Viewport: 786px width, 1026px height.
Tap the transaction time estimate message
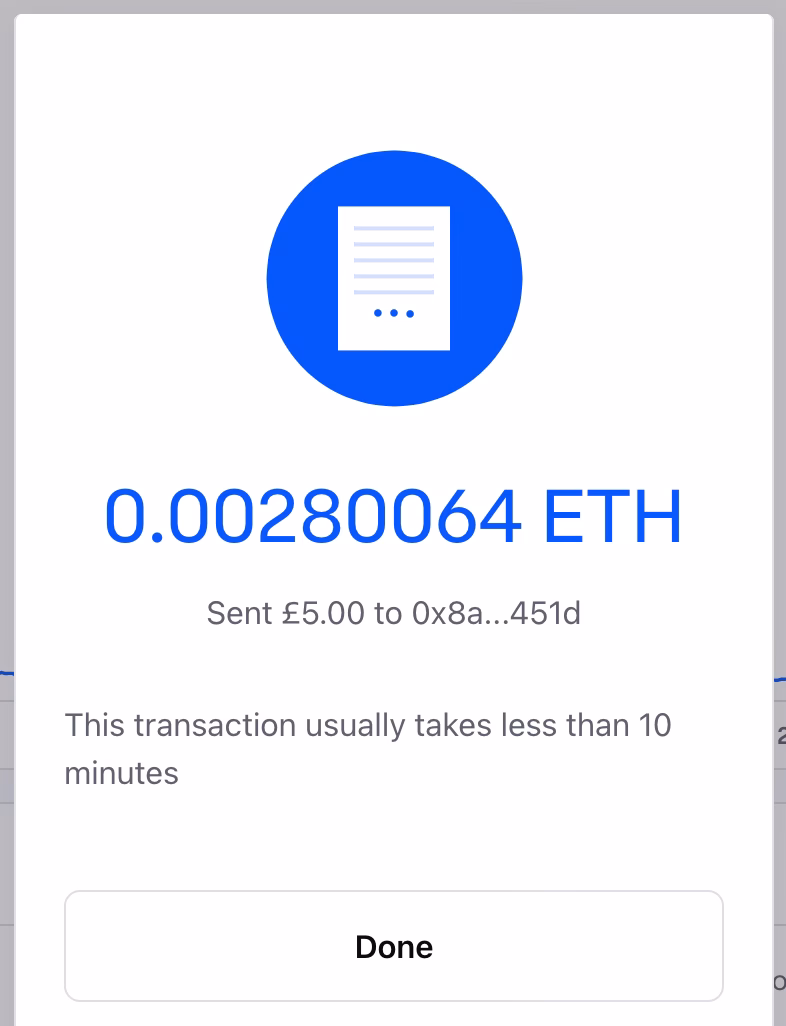(x=368, y=748)
